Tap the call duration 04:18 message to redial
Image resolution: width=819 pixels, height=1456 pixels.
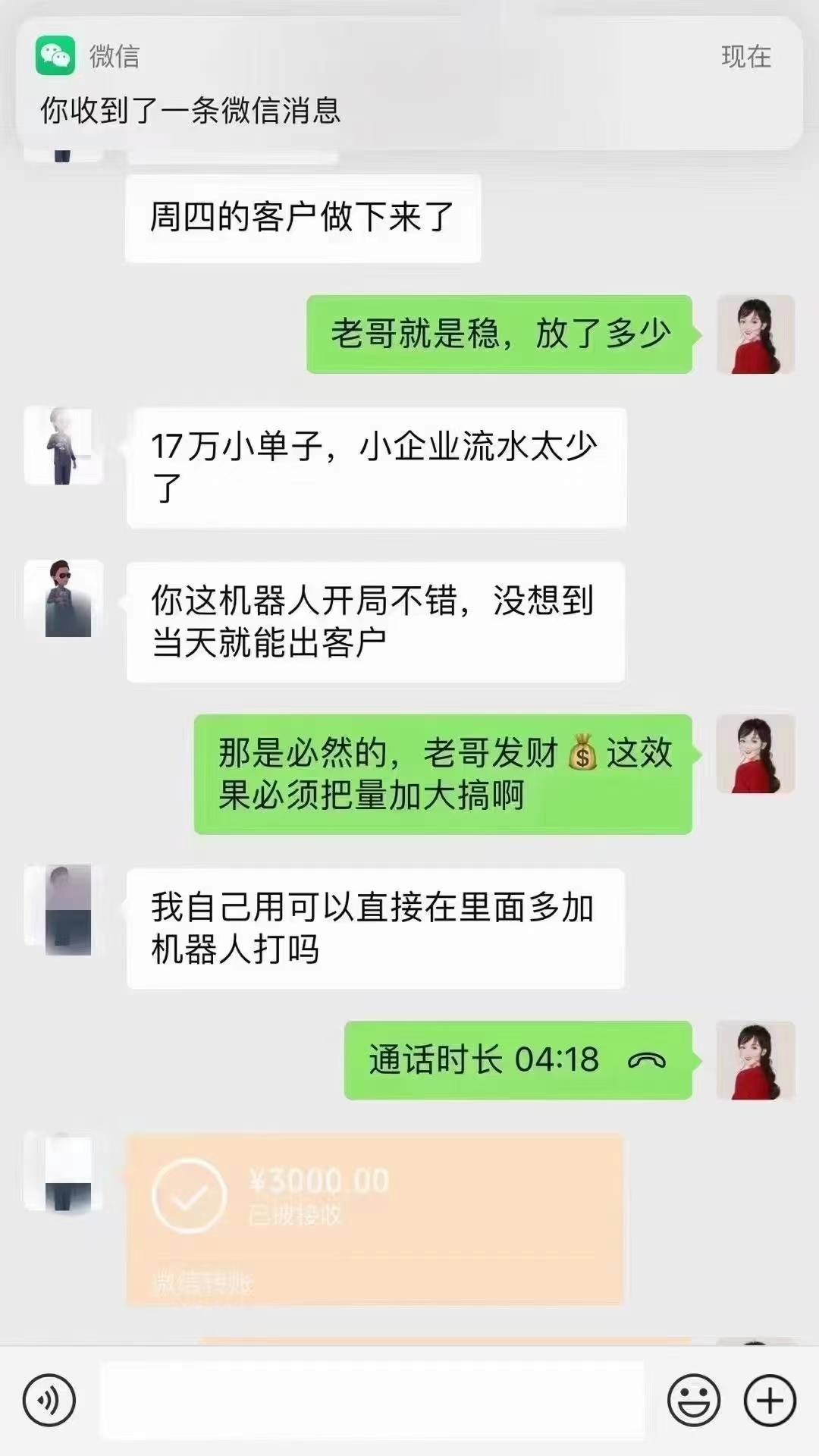pos(518,1060)
